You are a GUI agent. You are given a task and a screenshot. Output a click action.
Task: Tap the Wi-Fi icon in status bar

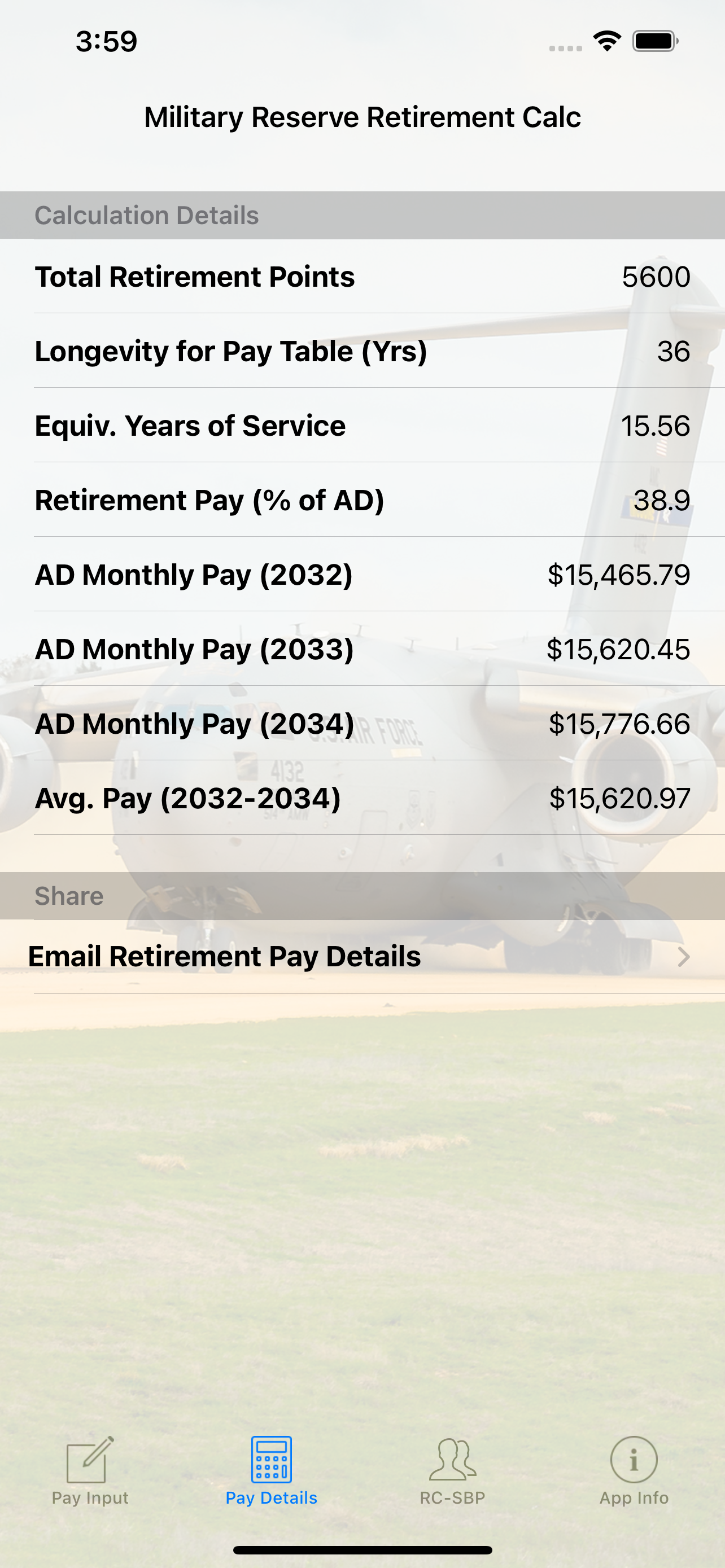(607, 41)
